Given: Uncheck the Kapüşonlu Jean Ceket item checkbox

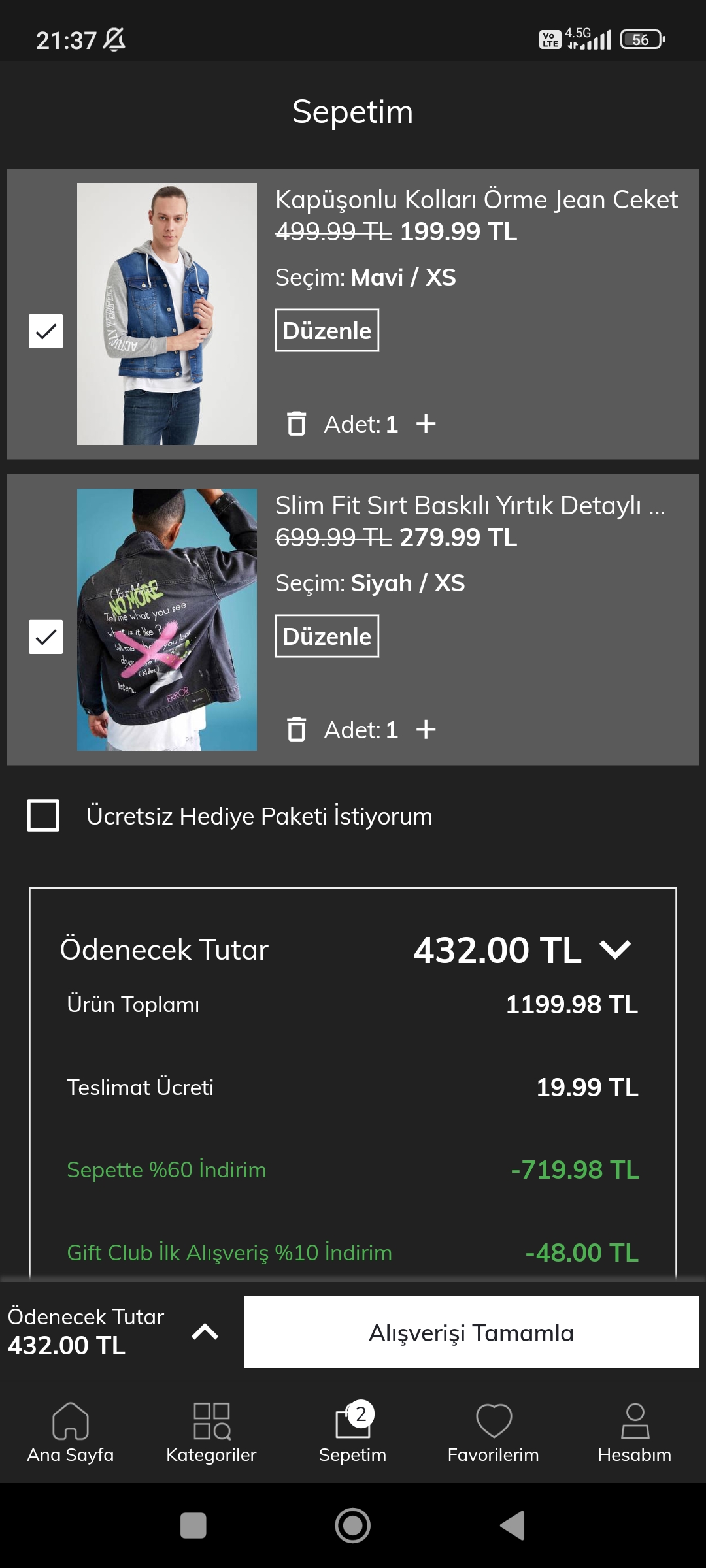Looking at the screenshot, I should [x=46, y=331].
